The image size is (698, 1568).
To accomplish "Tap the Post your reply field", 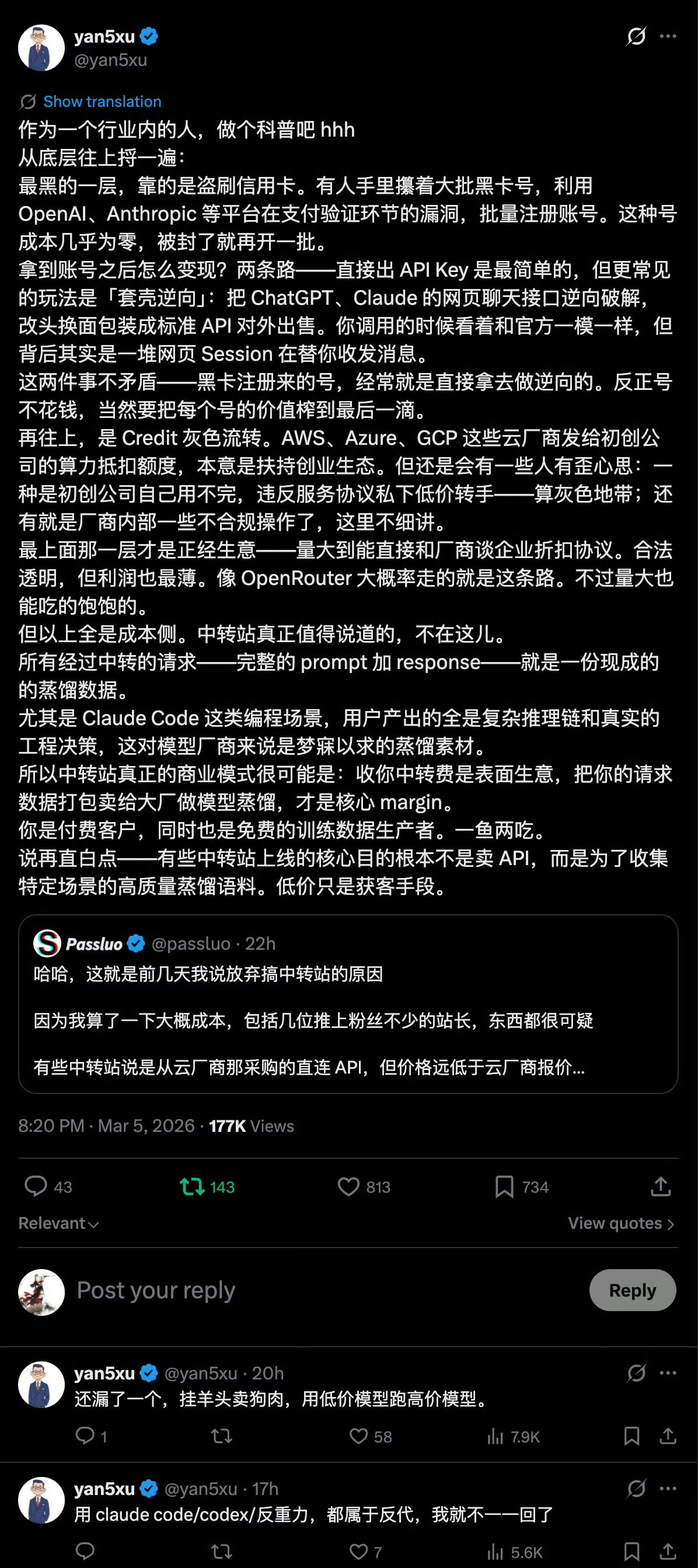I will tap(329, 1290).
